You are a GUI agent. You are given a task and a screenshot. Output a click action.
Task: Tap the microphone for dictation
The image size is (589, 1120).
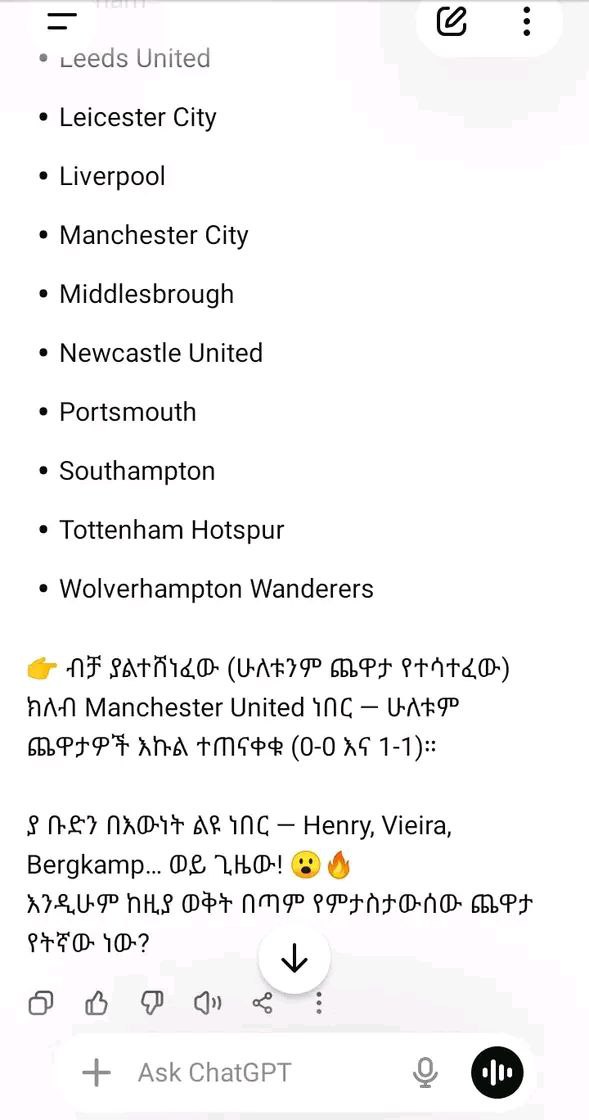425,1072
